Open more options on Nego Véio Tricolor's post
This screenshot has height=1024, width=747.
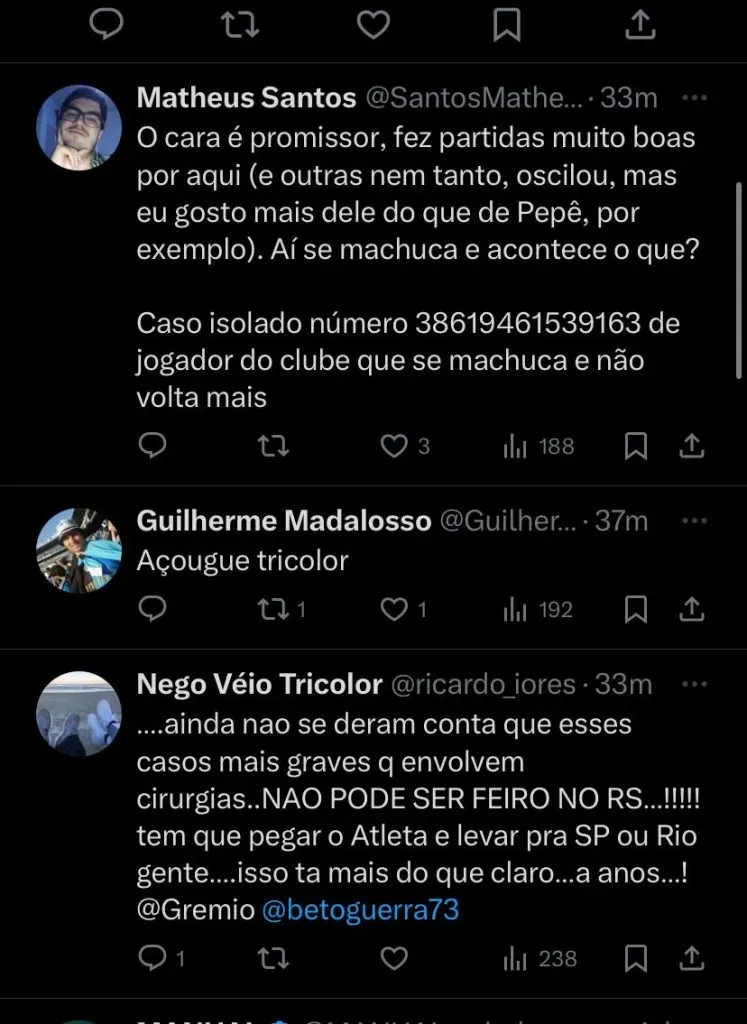694,685
